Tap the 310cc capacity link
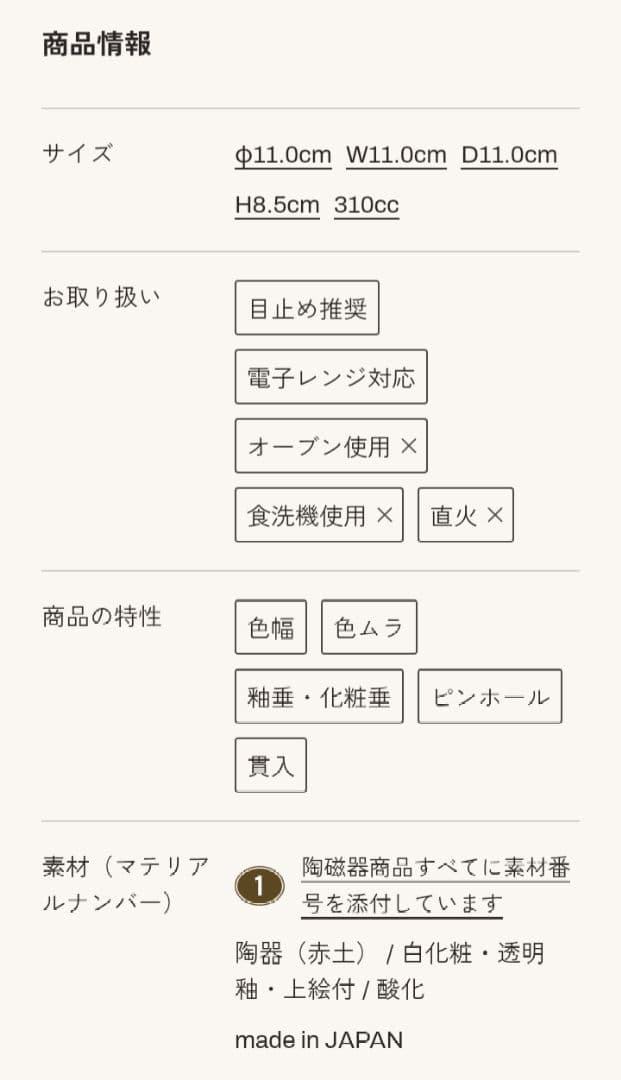 tap(366, 205)
